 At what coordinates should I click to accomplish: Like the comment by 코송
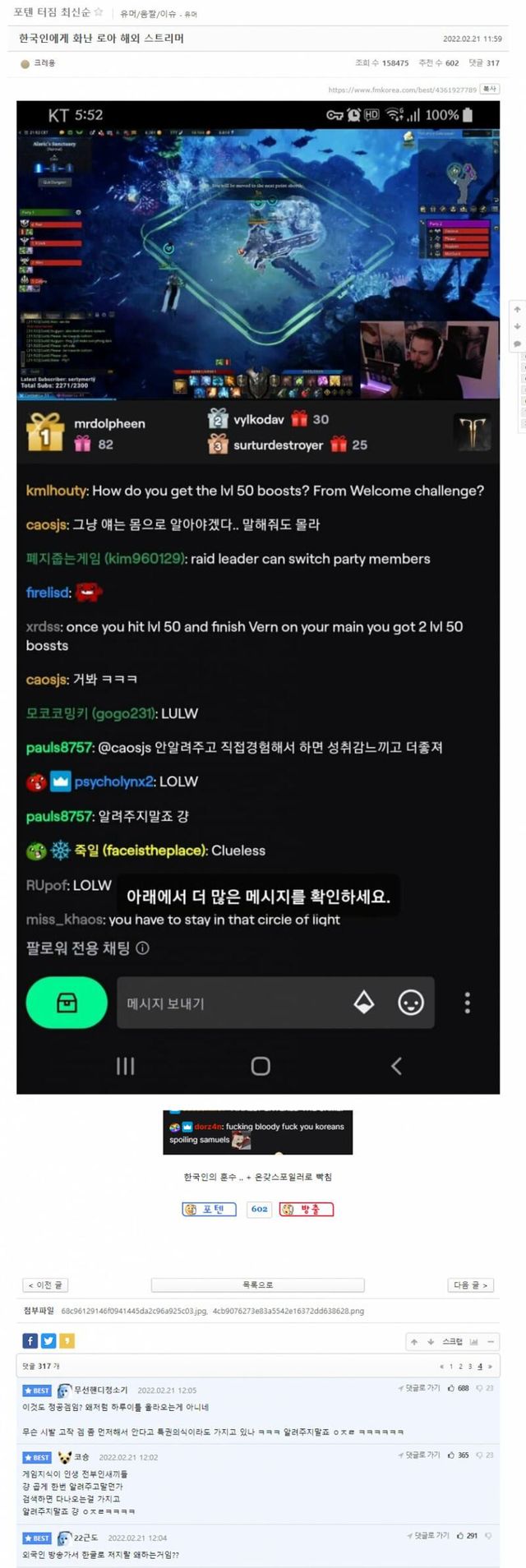[459, 1455]
